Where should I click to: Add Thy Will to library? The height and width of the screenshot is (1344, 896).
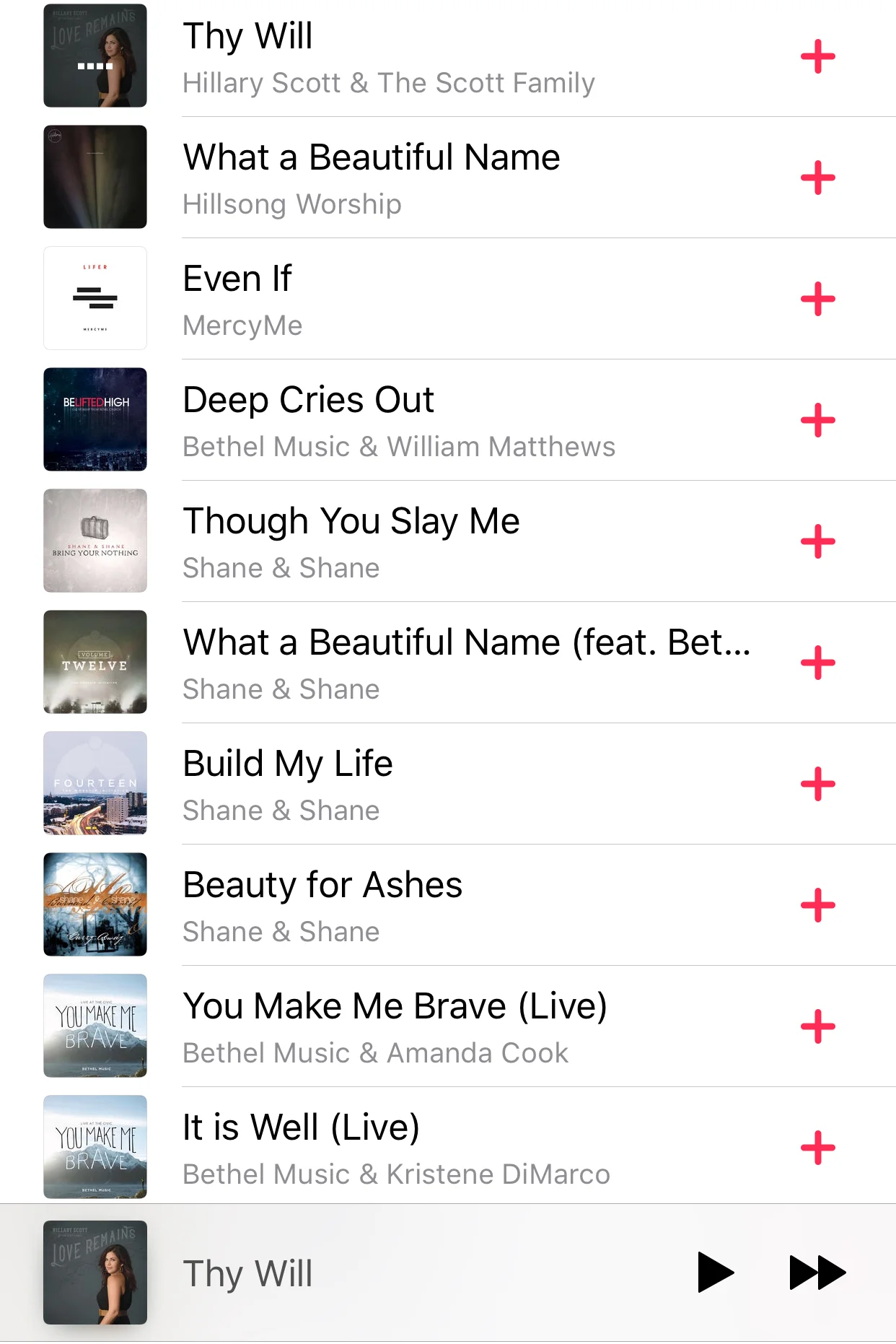817,57
